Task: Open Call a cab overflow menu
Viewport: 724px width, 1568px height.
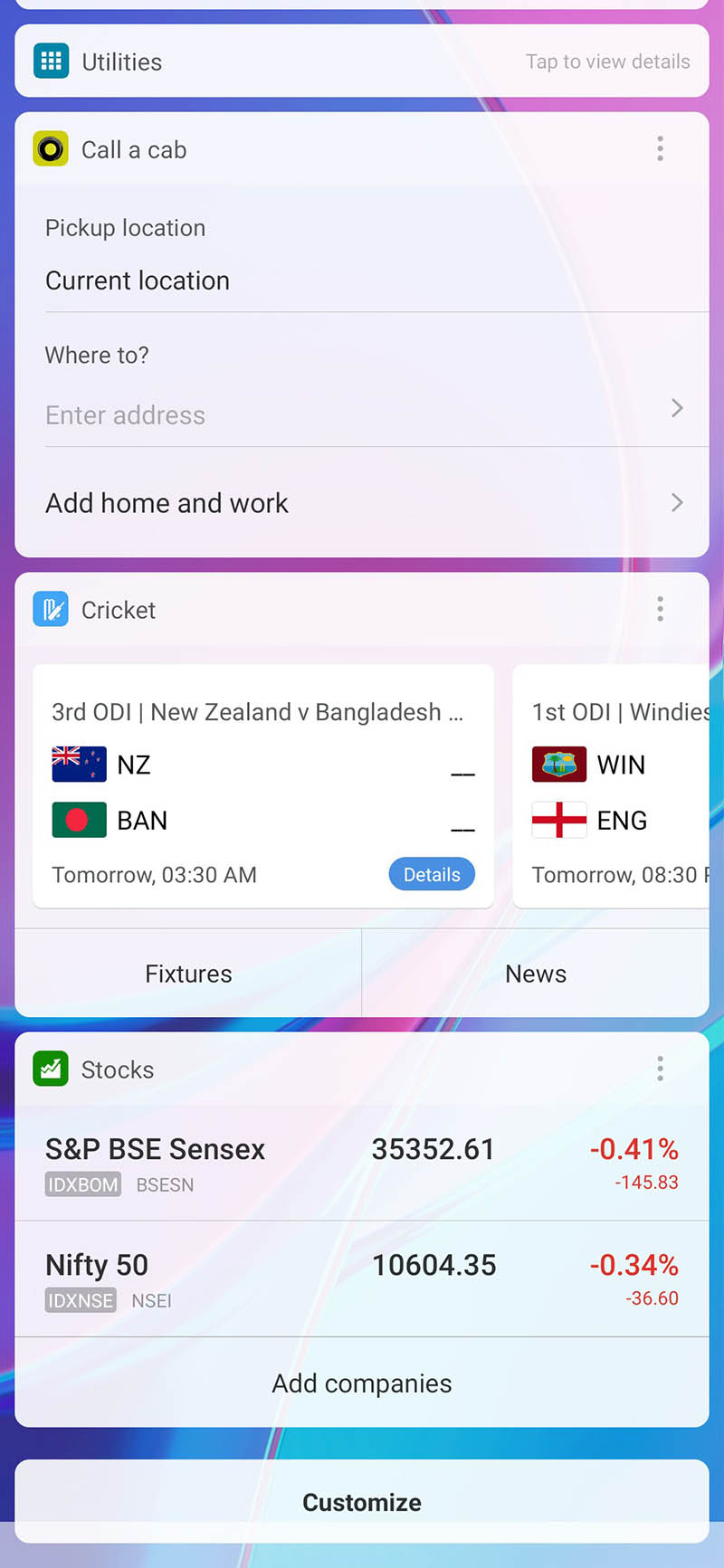Action: pos(660,148)
